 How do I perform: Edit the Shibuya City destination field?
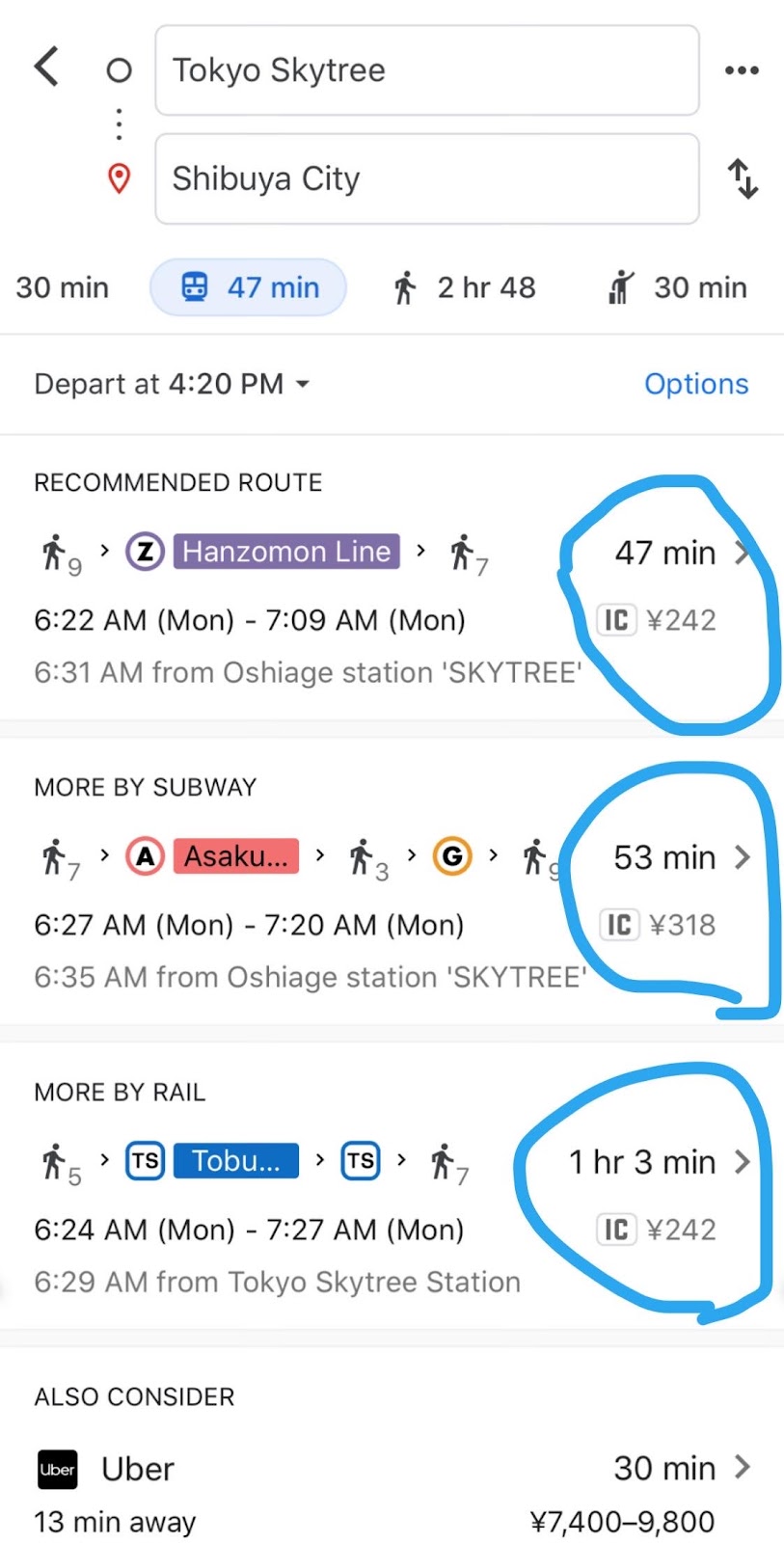click(x=426, y=178)
